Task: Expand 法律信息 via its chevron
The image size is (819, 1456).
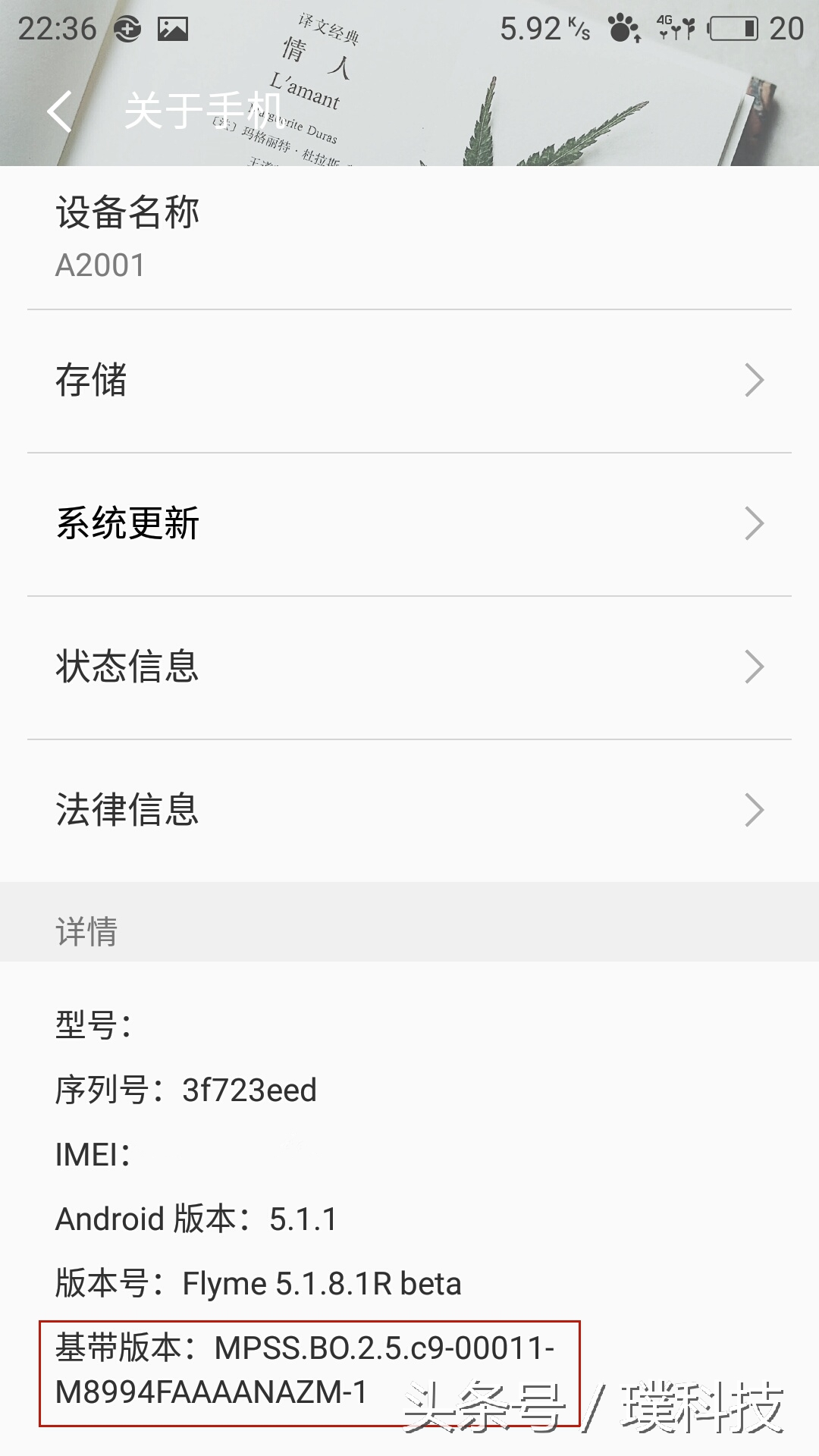Action: (x=753, y=810)
